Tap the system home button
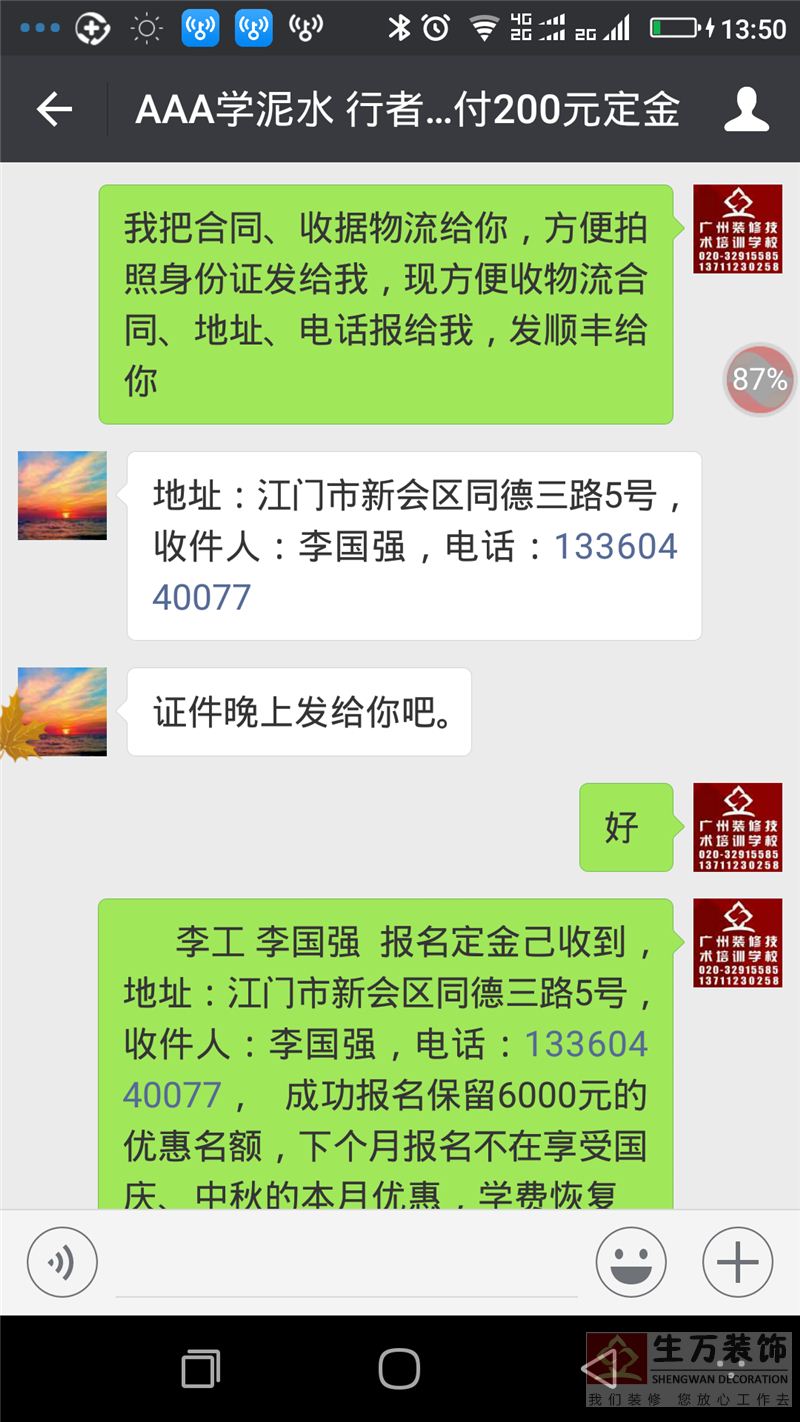The height and width of the screenshot is (1422, 800). tap(399, 1368)
